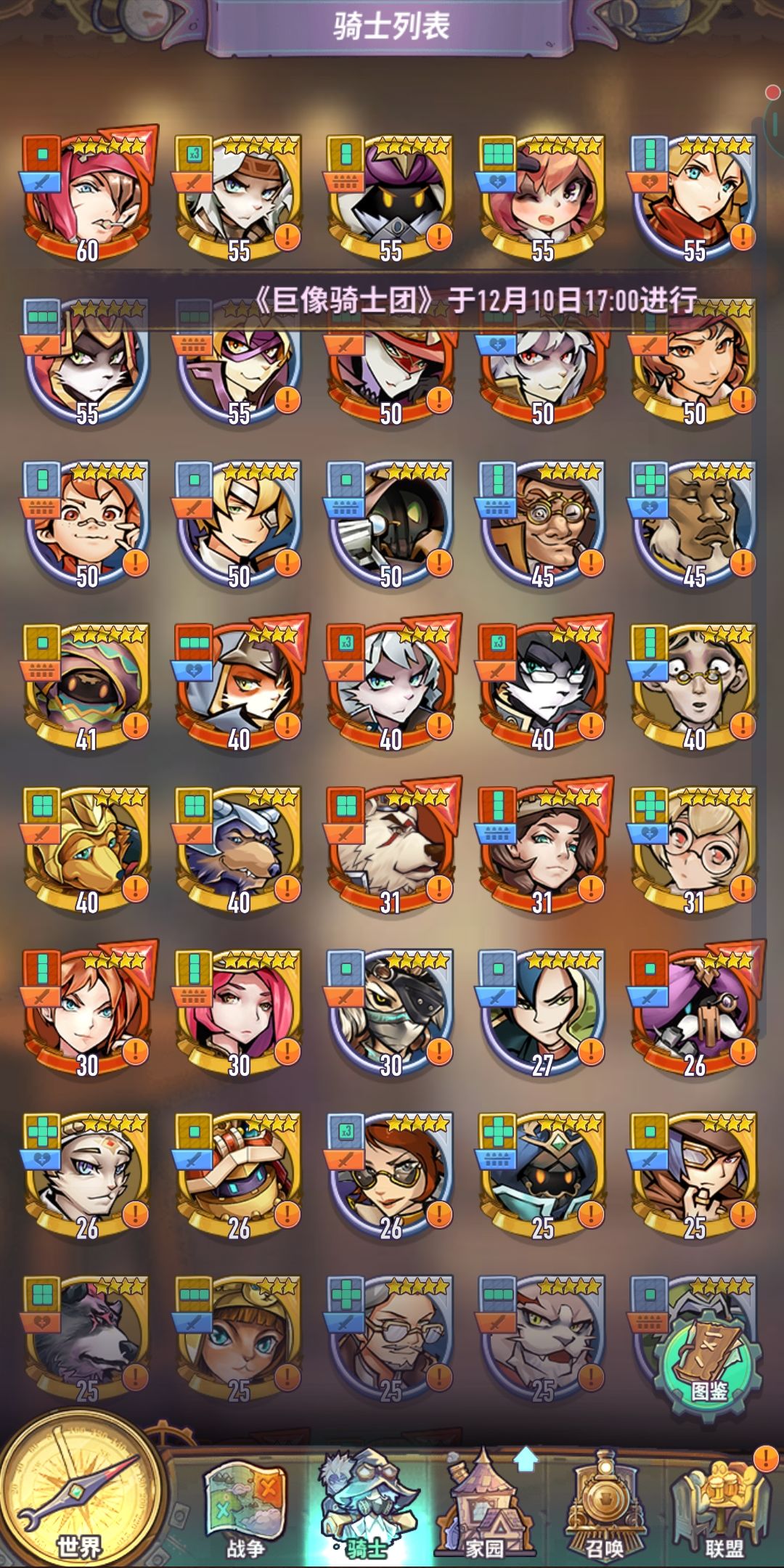Image resolution: width=784 pixels, height=1568 pixels.
Task: Open the 图鉴 encyclopedia button
Action: tap(709, 1356)
